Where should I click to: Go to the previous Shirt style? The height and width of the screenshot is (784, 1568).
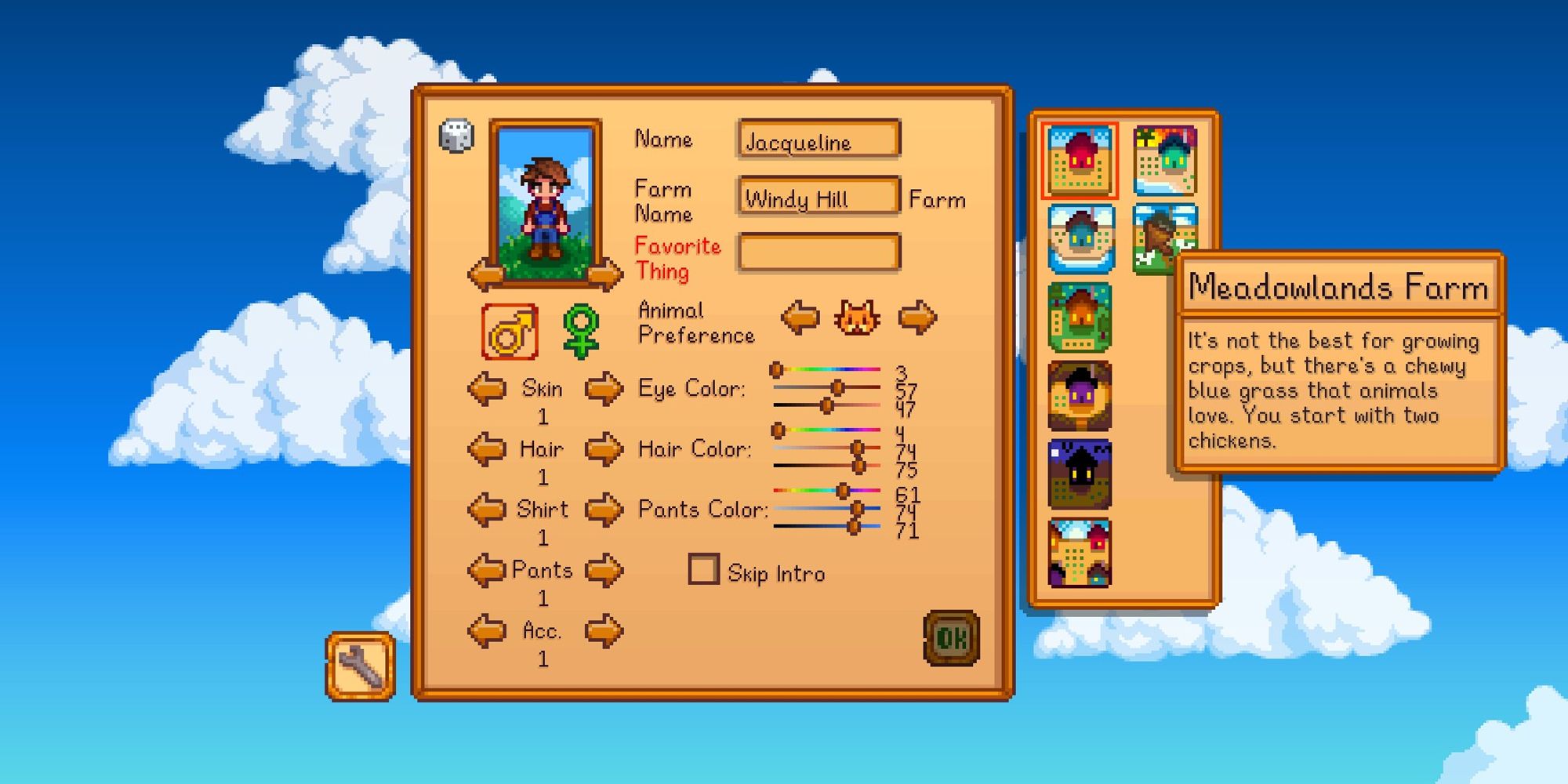pos(486,510)
